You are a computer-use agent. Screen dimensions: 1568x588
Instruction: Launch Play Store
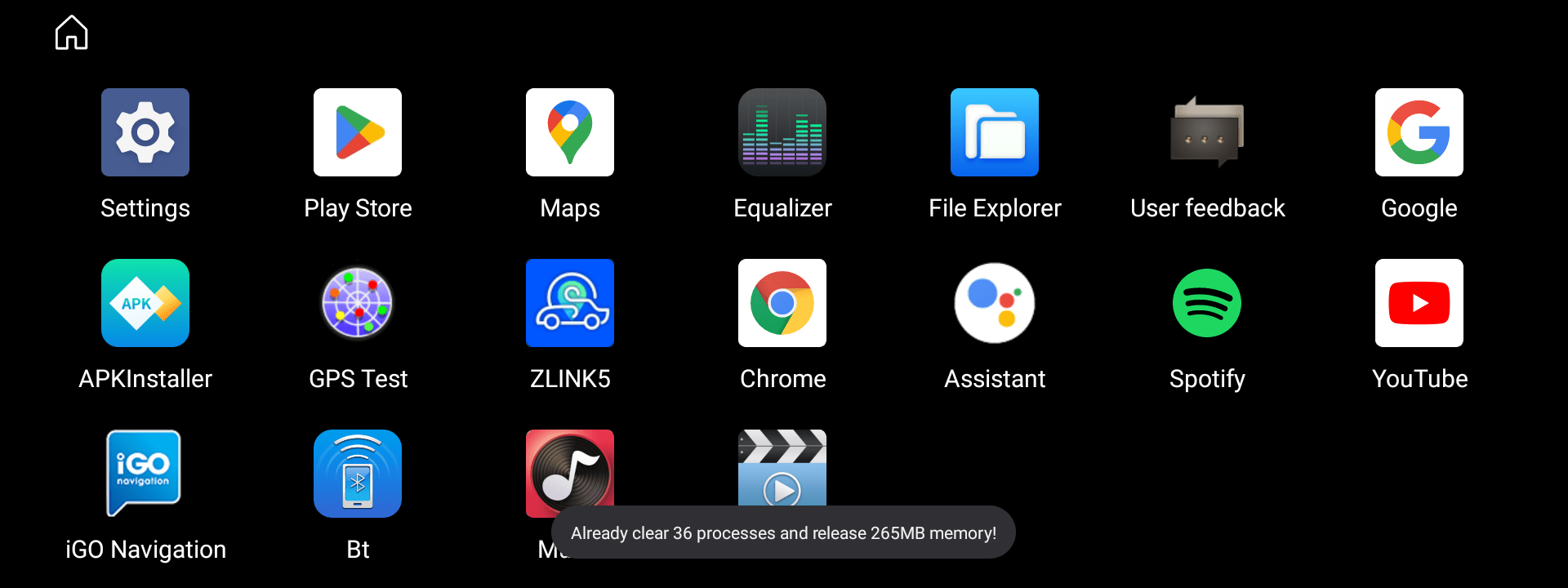[x=358, y=133]
